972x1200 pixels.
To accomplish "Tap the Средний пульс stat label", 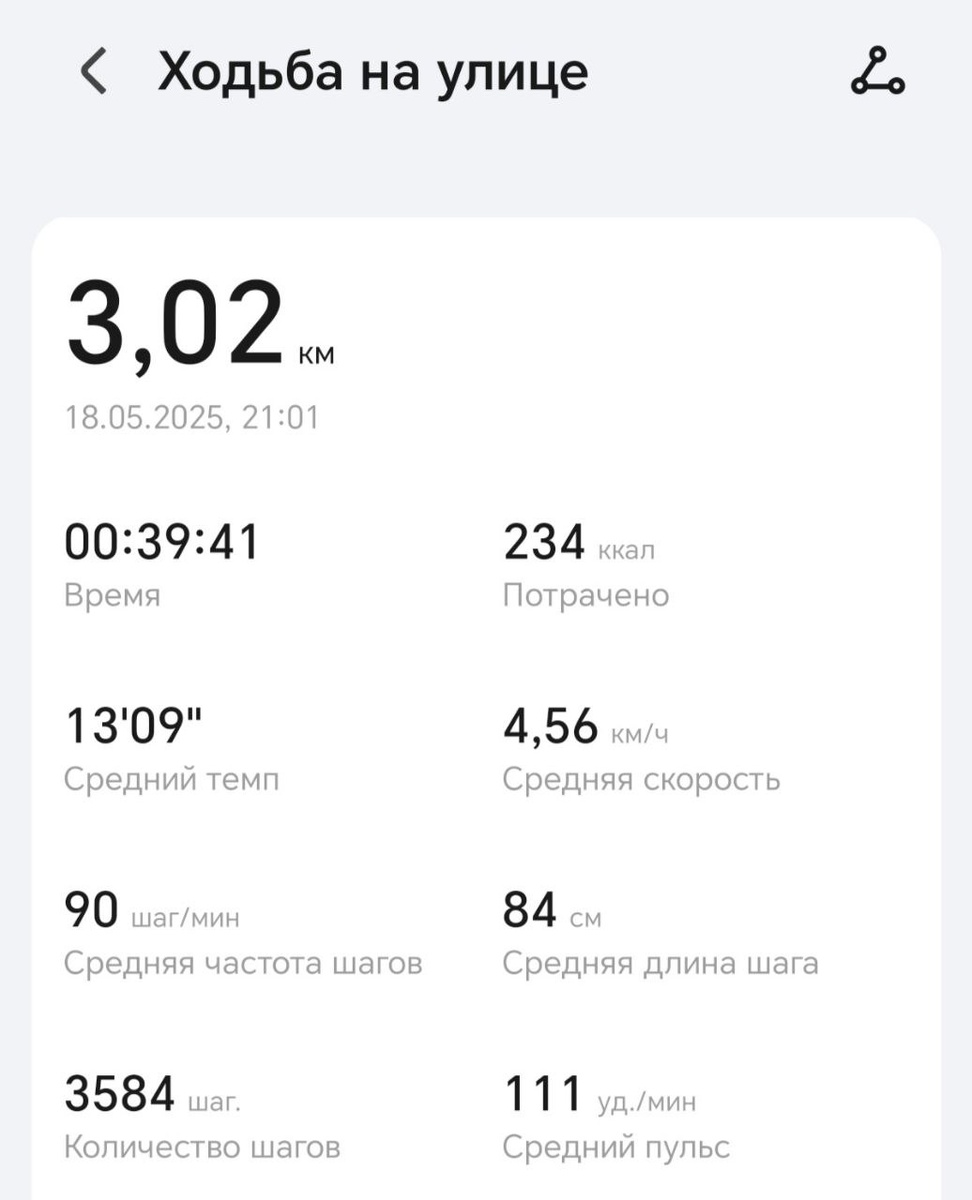I will tap(615, 1146).
